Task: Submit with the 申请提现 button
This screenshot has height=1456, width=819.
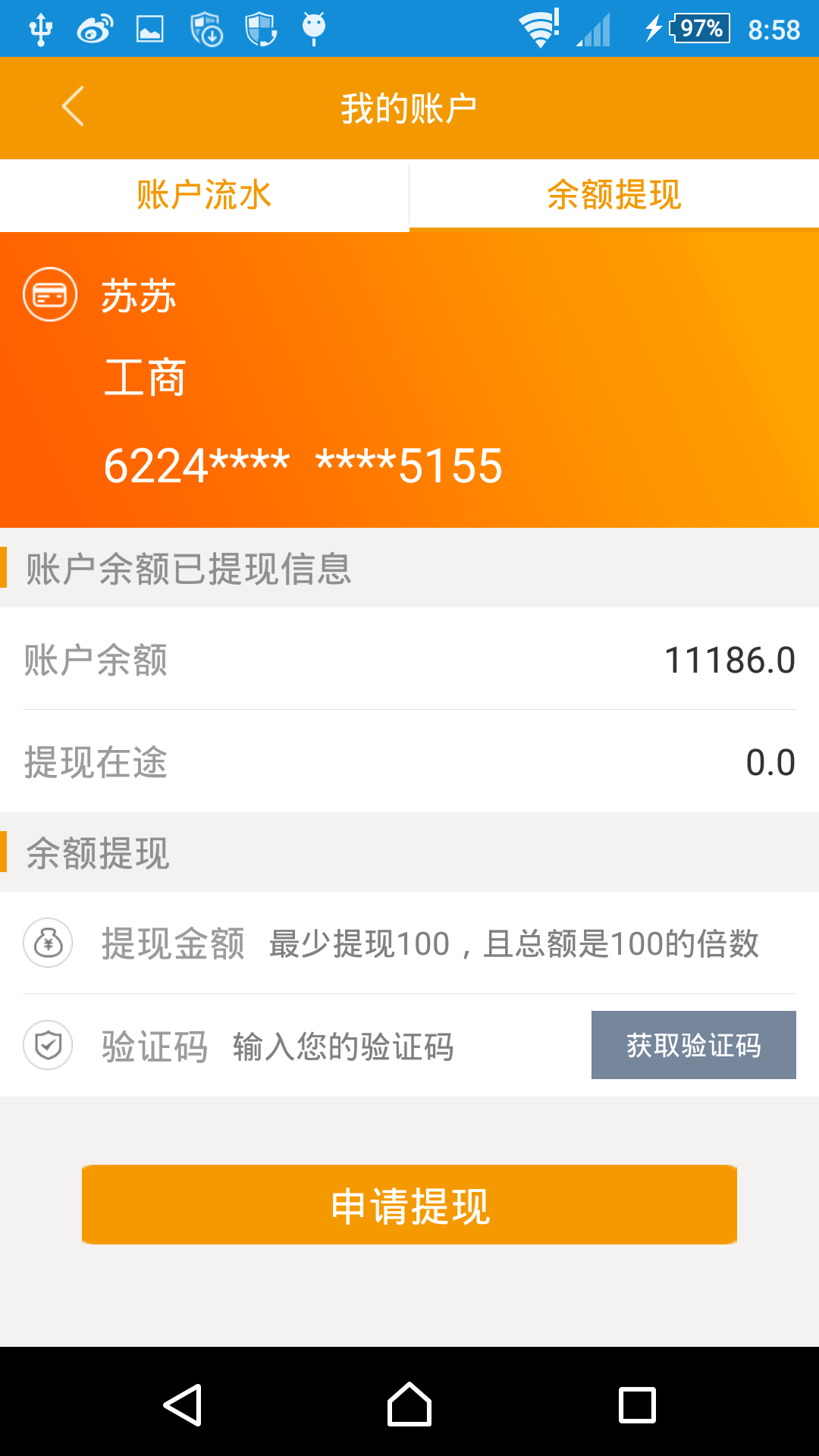Action: point(409,1205)
